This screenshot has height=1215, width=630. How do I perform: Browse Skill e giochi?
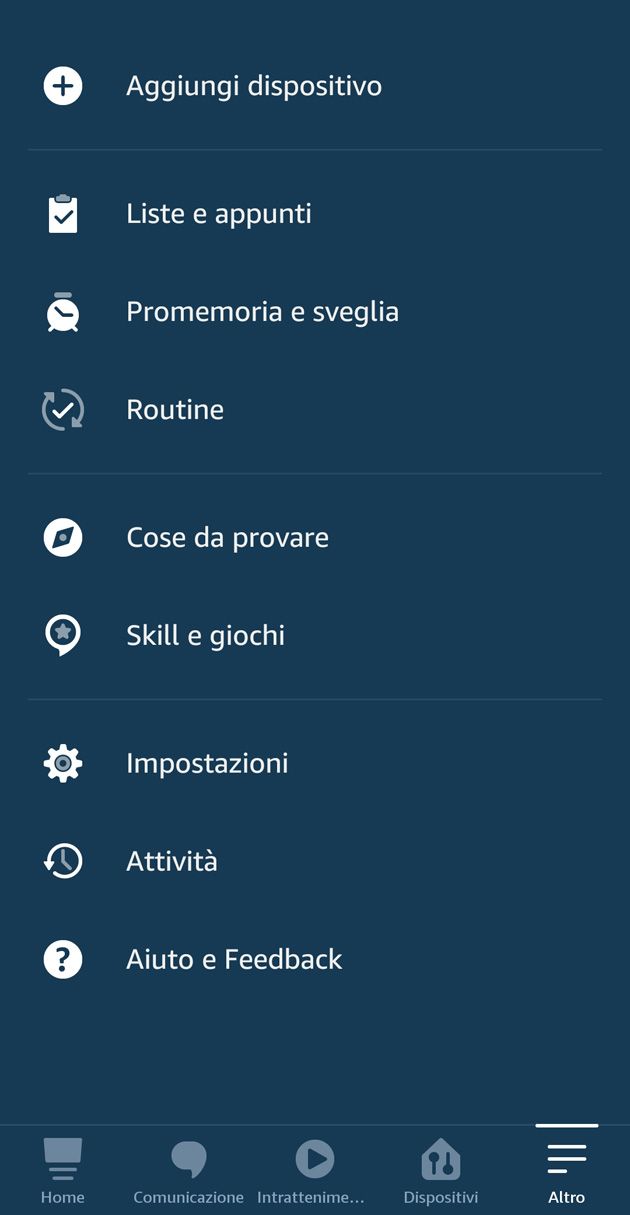pos(205,636)
